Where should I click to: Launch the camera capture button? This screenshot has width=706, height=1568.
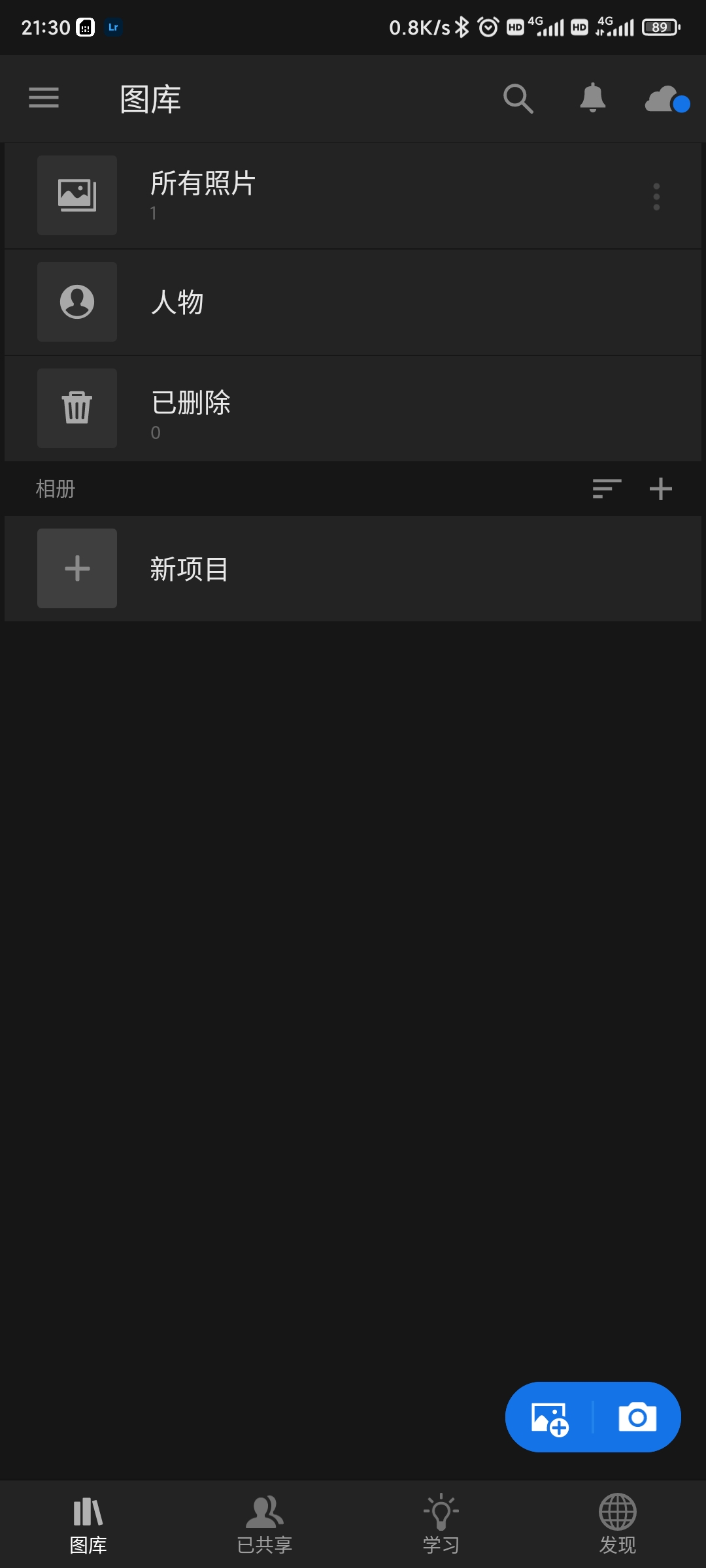[637, 1417]
